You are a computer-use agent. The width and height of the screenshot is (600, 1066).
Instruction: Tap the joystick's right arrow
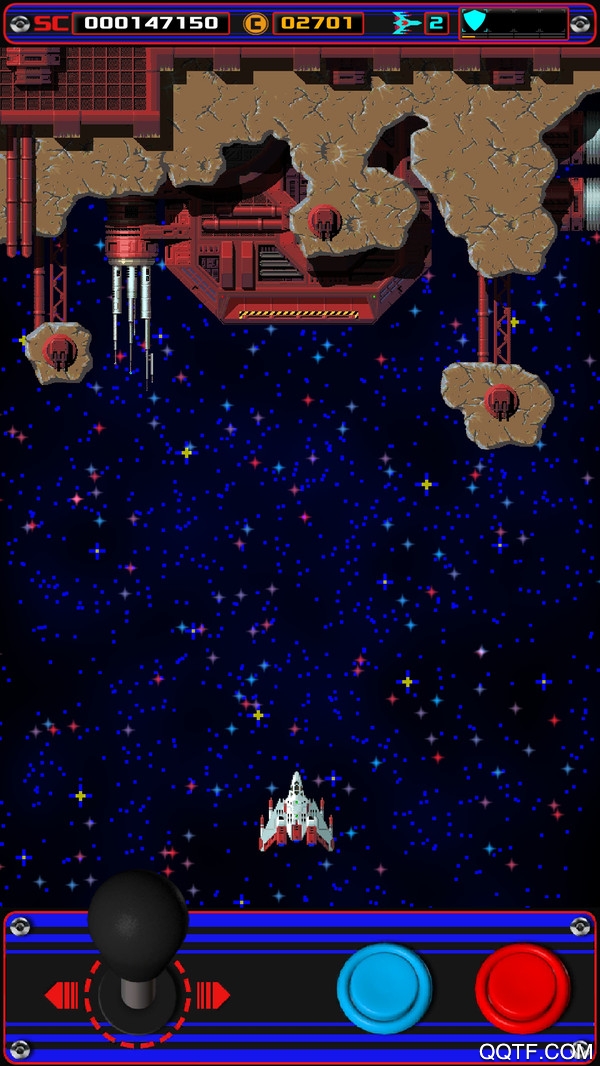tap(213, 995)
